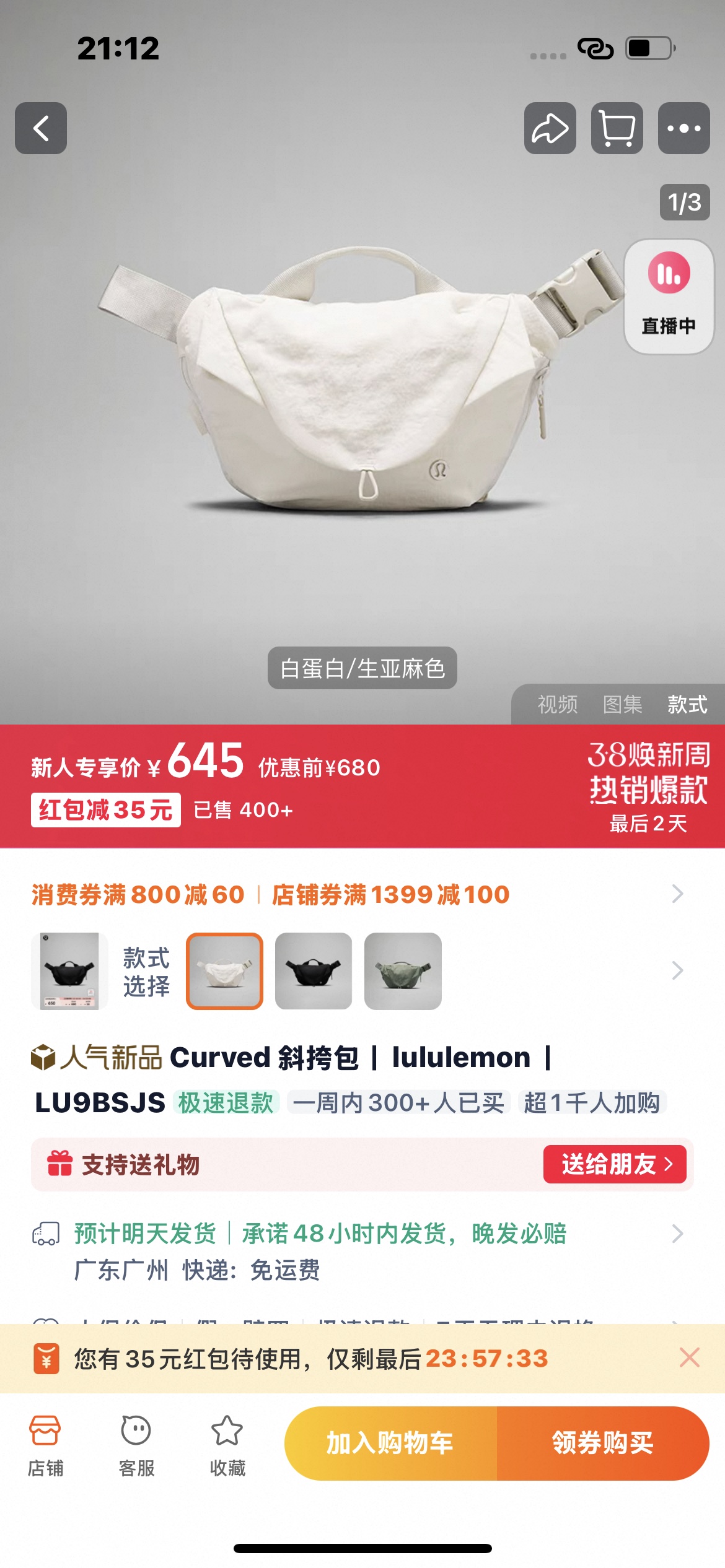This screenshot has width=725, height=1568.
Task: Select the 款式 tab
Action: click(x=687, y=704)
